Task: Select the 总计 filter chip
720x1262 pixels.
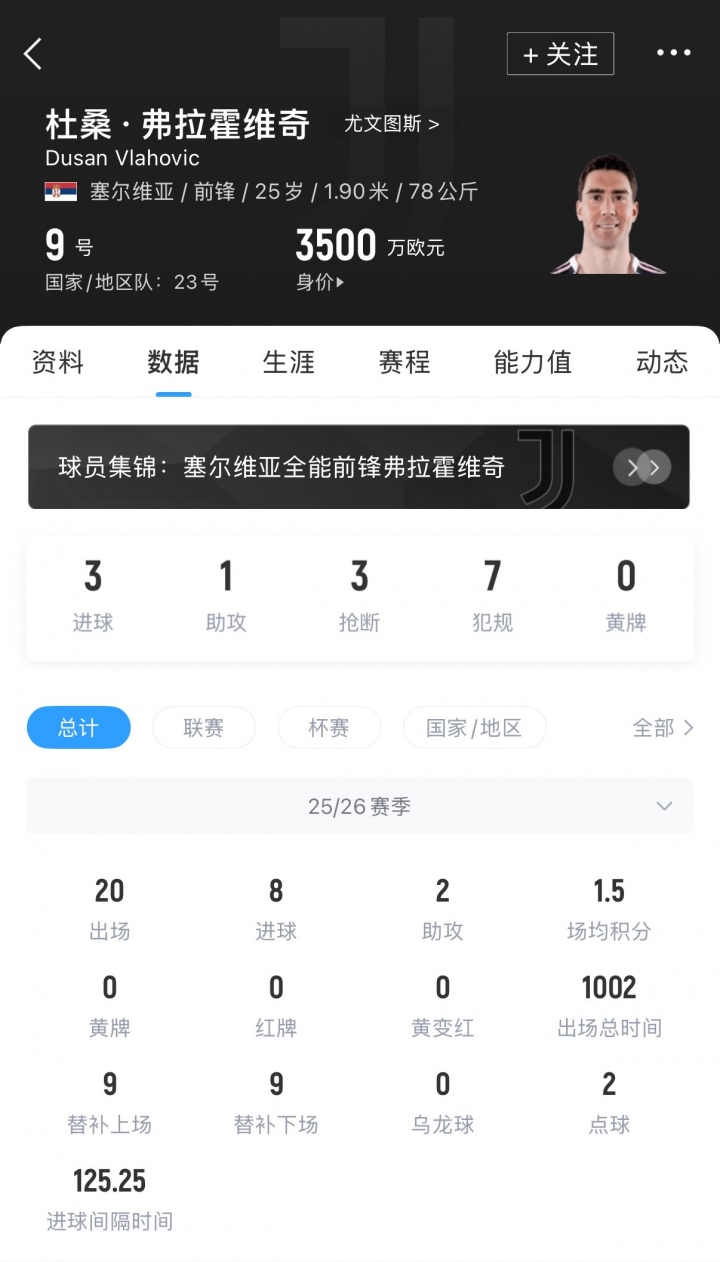Action: coord(78,728)
